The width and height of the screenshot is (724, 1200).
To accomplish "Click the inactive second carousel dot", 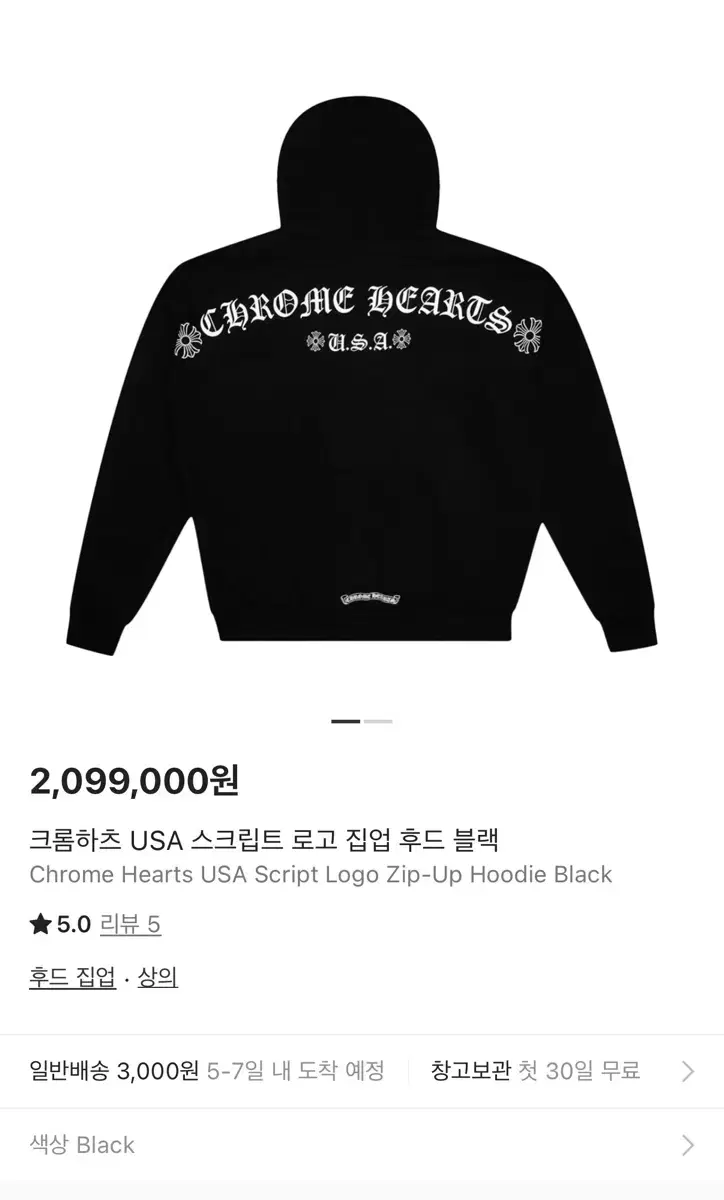I will (x=378, y=720).
